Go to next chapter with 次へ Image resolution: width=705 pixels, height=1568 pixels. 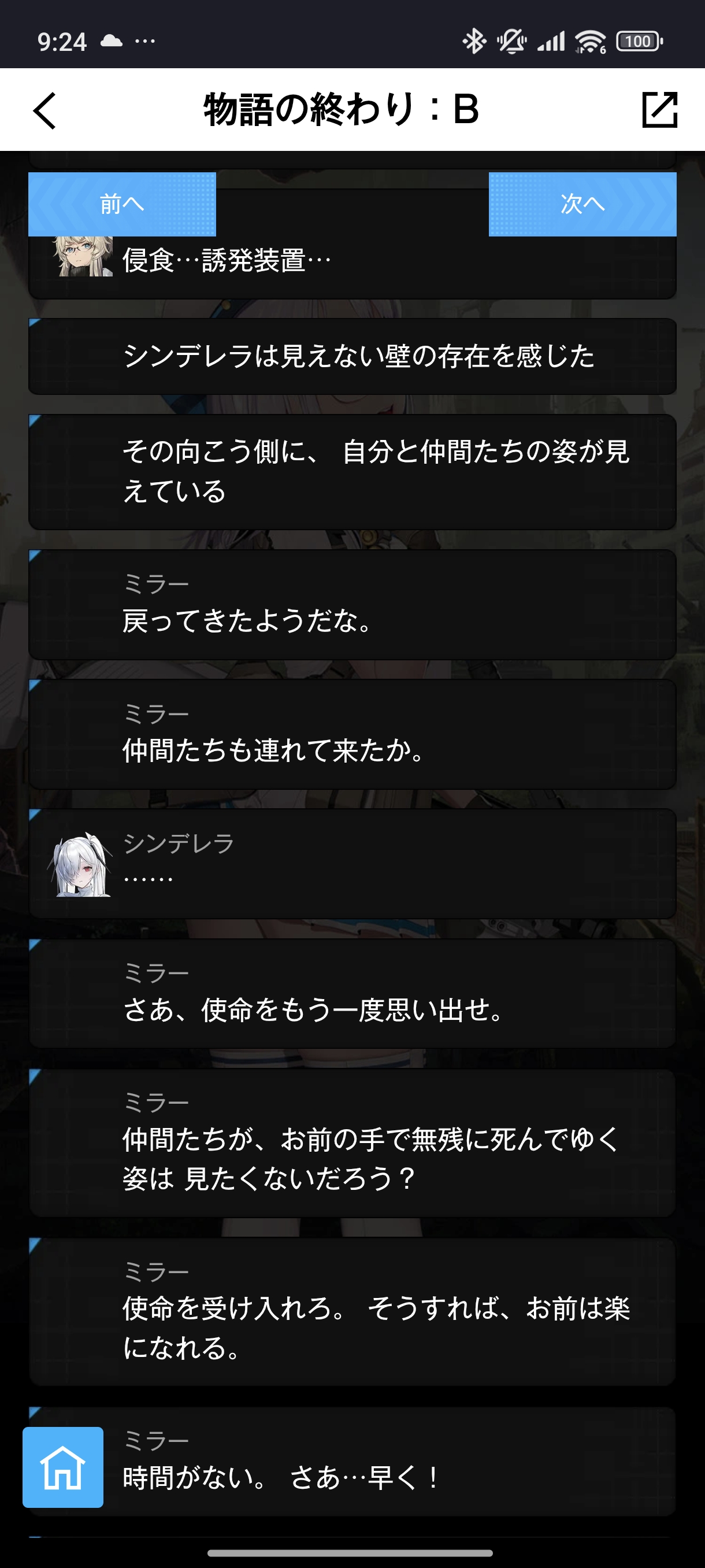[582, 204]
